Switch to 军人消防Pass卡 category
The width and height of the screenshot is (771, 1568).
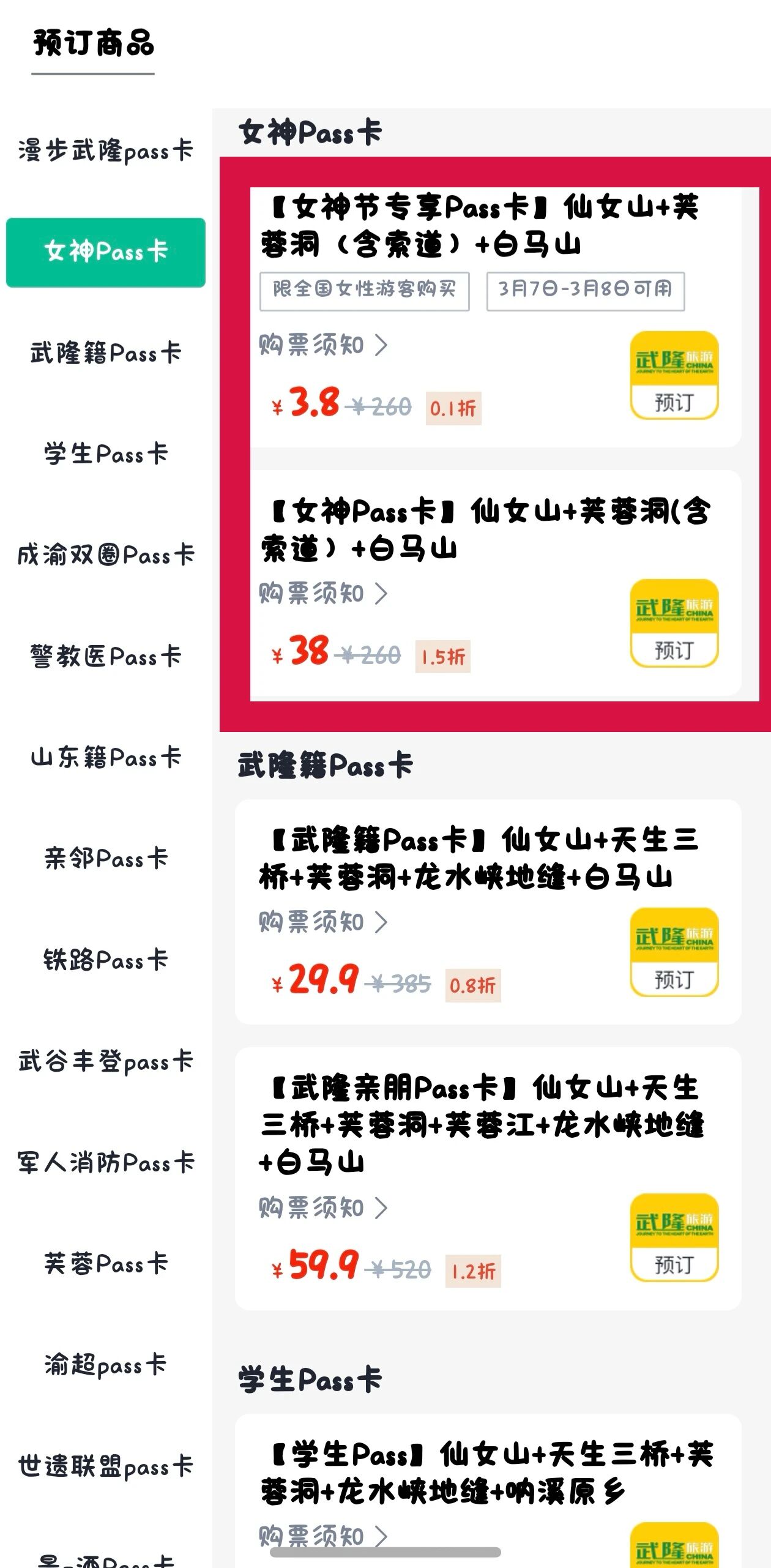pos(105,1162)
